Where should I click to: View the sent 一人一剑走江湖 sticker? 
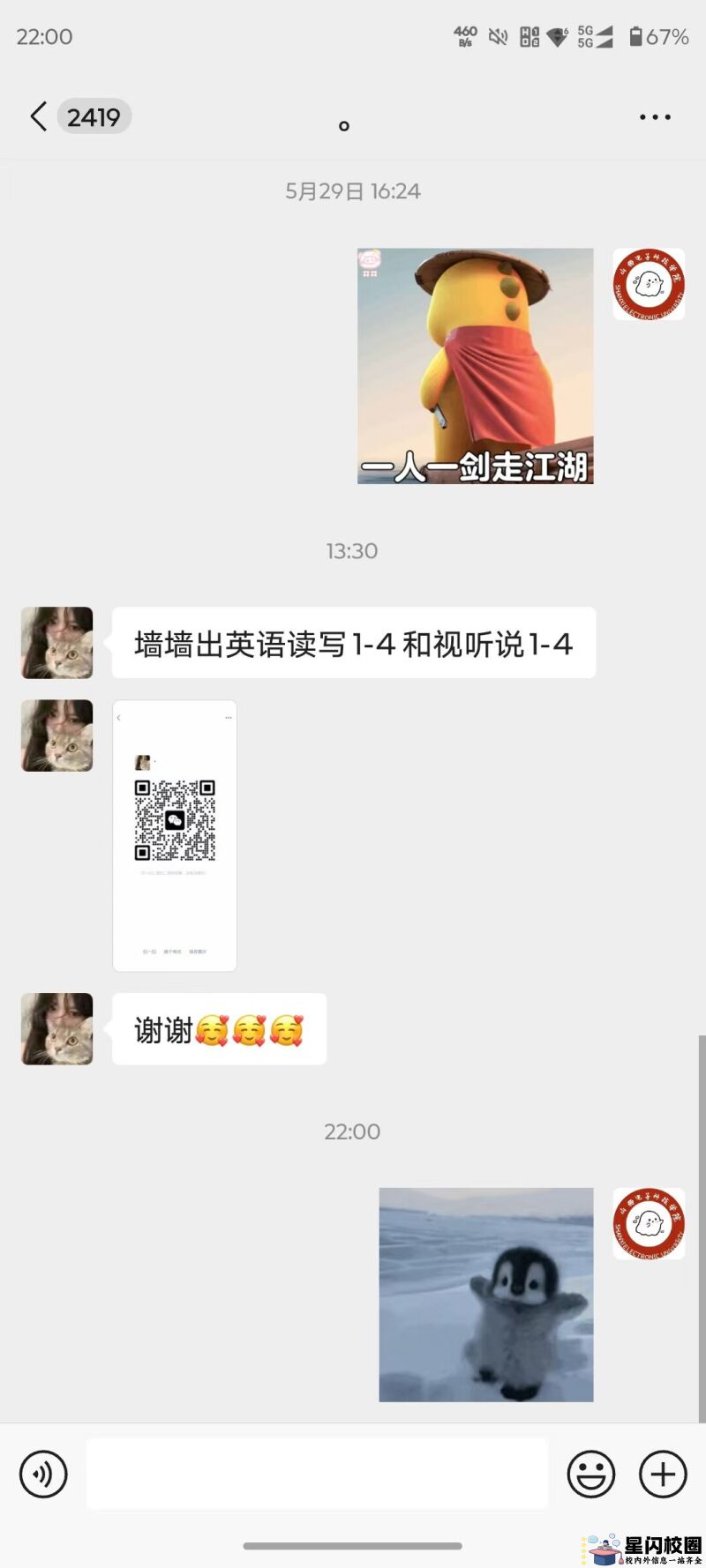click(475, 366)
